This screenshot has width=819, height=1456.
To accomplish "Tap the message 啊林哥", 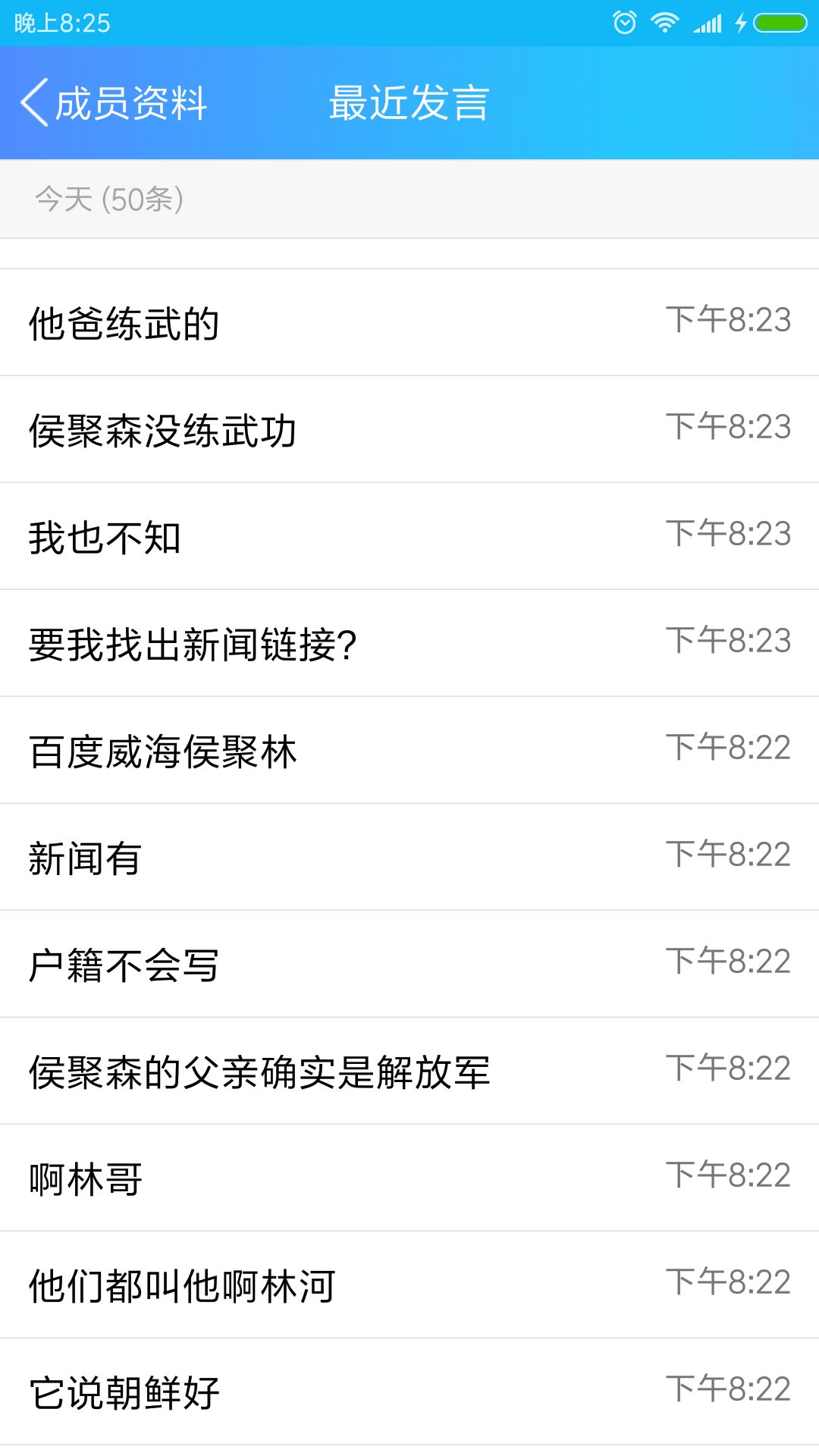I will tap(409, 1178).
